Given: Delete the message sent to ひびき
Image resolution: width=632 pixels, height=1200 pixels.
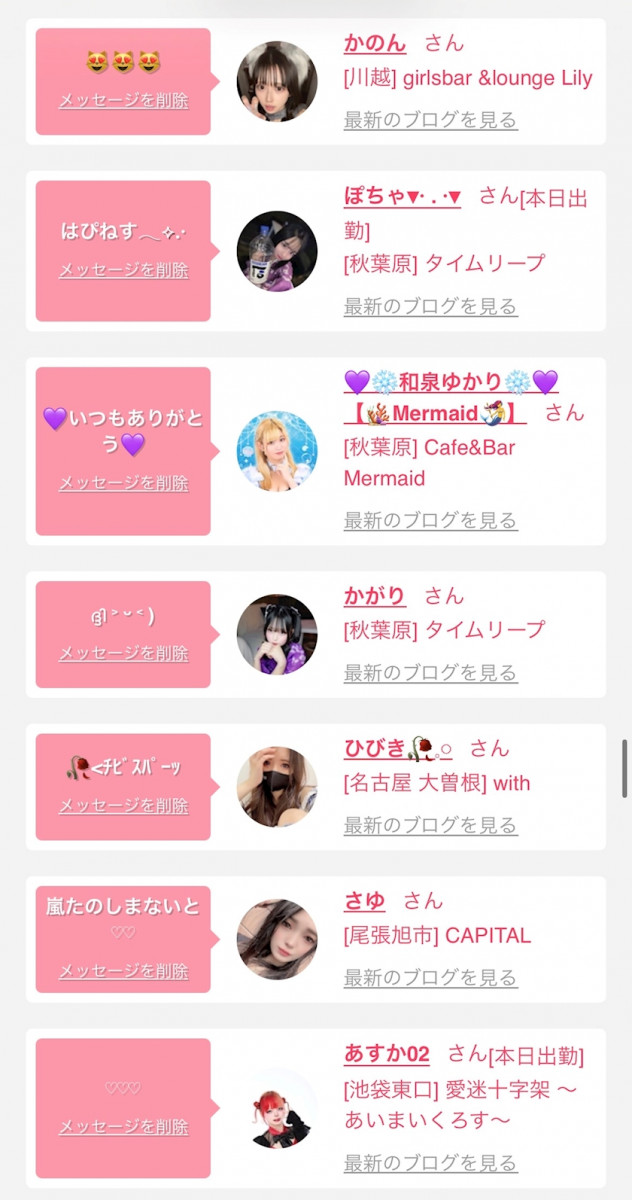Looking at the screenshot, I should pos(123,806).
